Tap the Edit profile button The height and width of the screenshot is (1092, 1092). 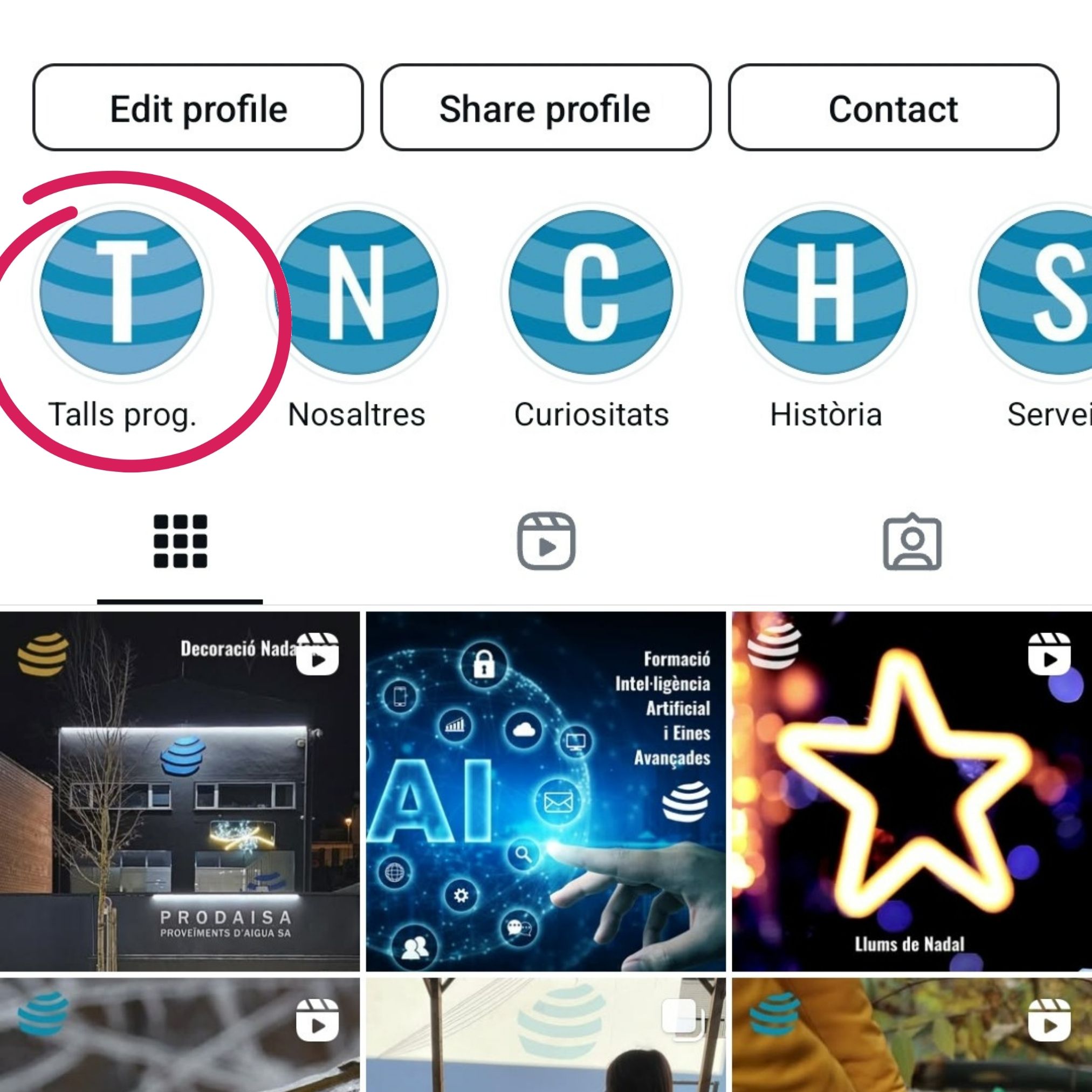pyautogui.click(x=198, y=107)
